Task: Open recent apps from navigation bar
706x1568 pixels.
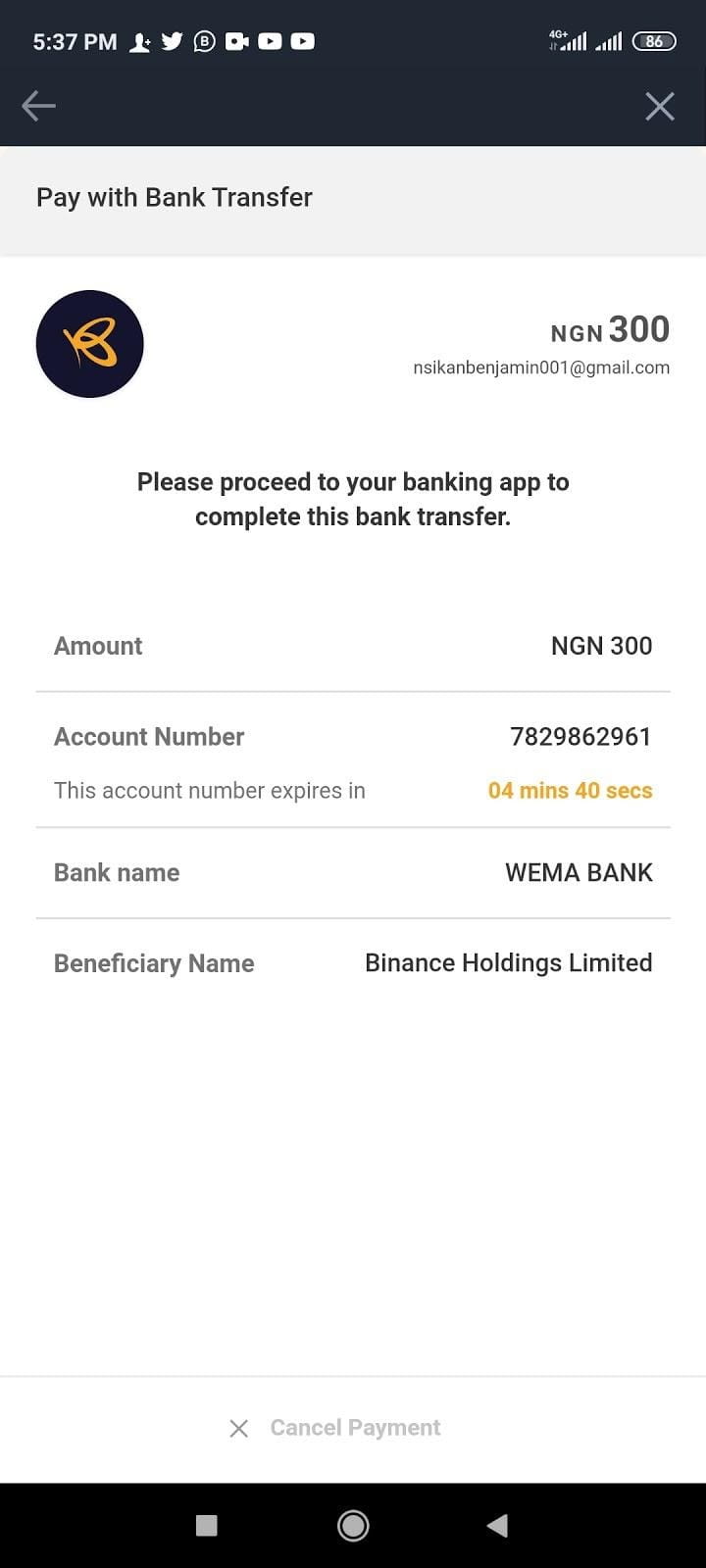Action: tap(207, 1525)
